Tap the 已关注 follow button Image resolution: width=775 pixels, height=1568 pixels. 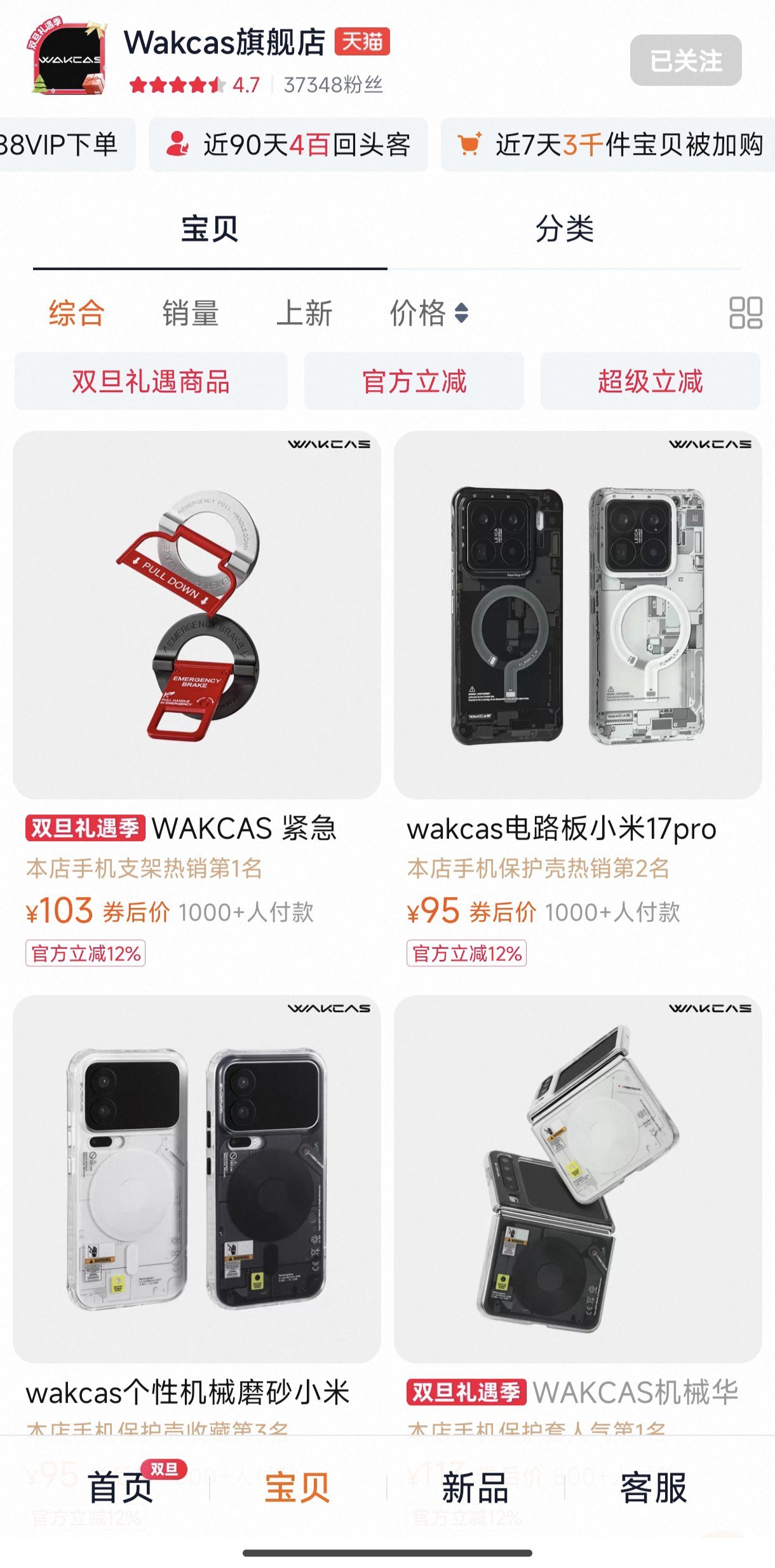(x=685, y=61)
